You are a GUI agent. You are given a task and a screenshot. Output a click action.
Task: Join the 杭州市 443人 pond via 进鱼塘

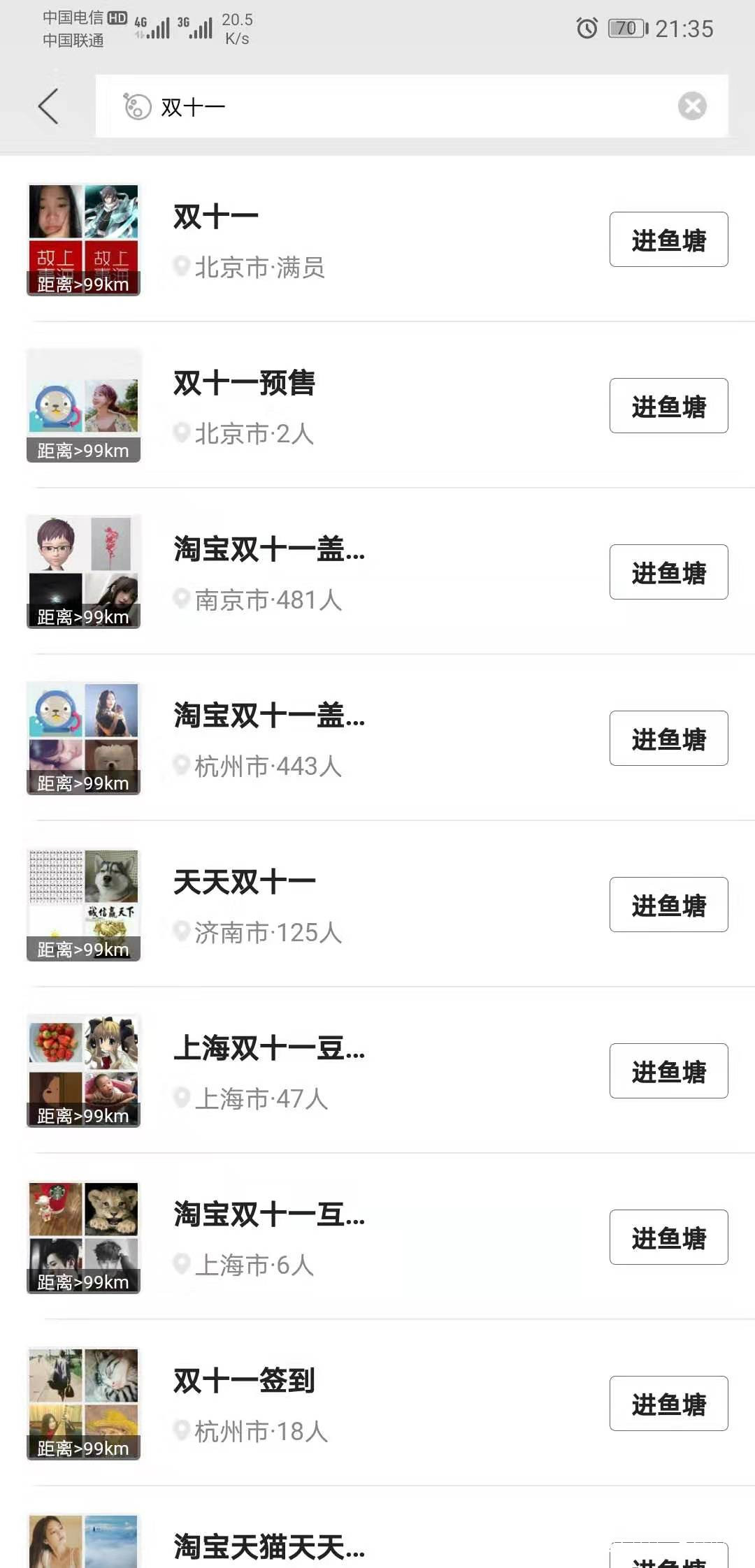[x=668, y=739]
